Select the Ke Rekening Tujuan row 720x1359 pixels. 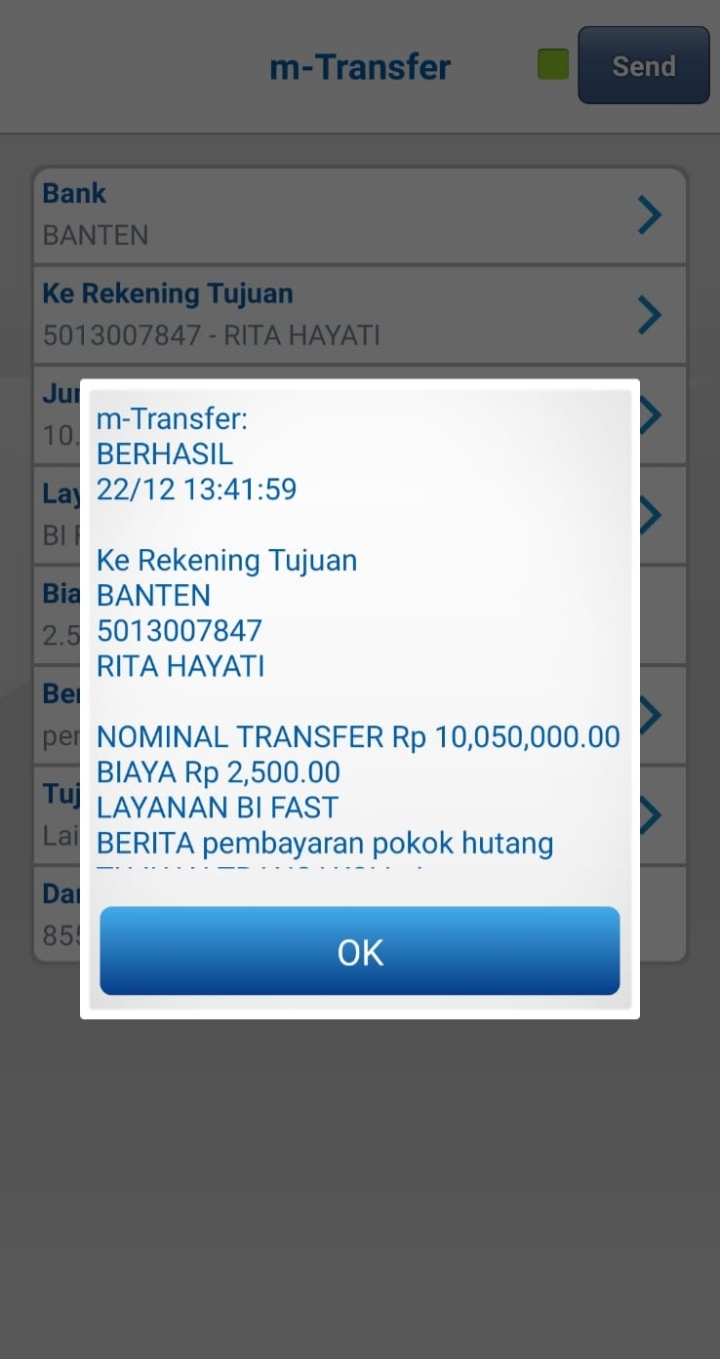[x=360, y=314]
